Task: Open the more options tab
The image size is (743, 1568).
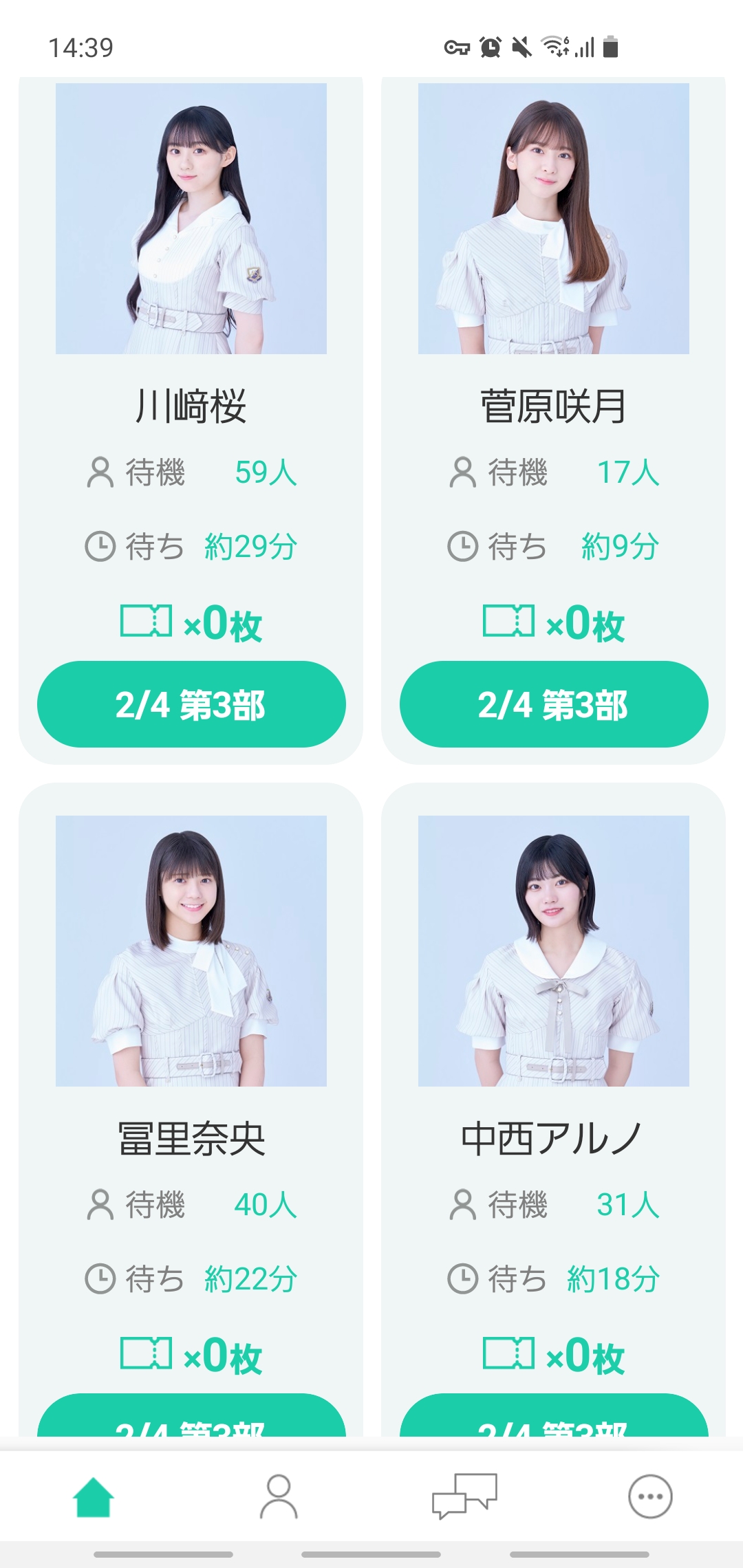Action: pyautogui.click(x=650, y=1496)
